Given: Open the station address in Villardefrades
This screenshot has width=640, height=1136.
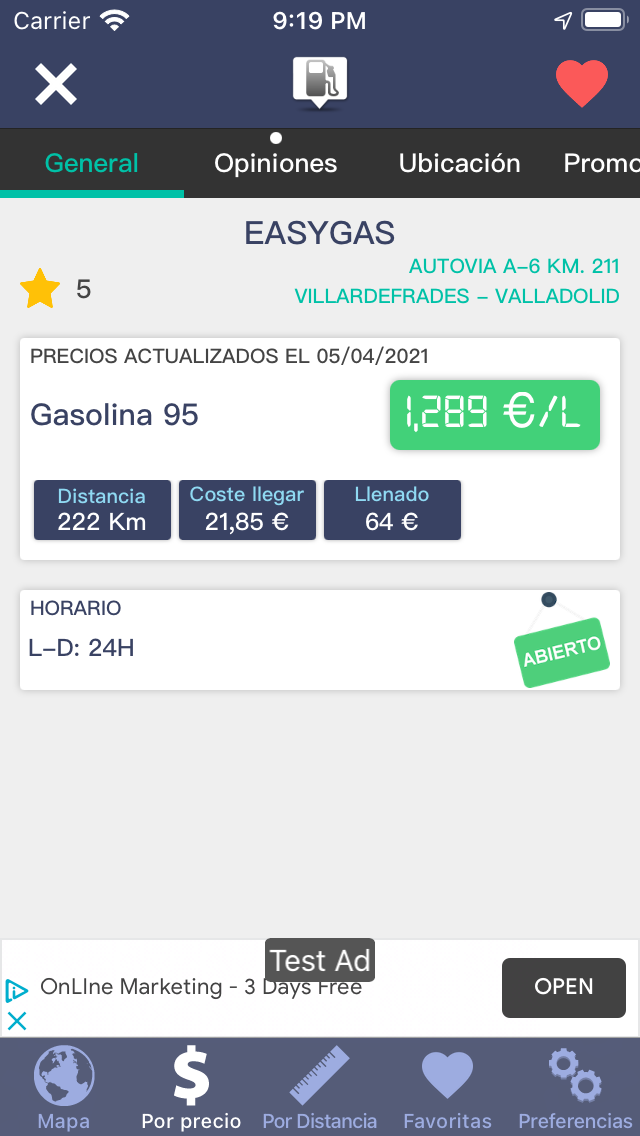Looking at the screenshot, I should tap(456, 282).
